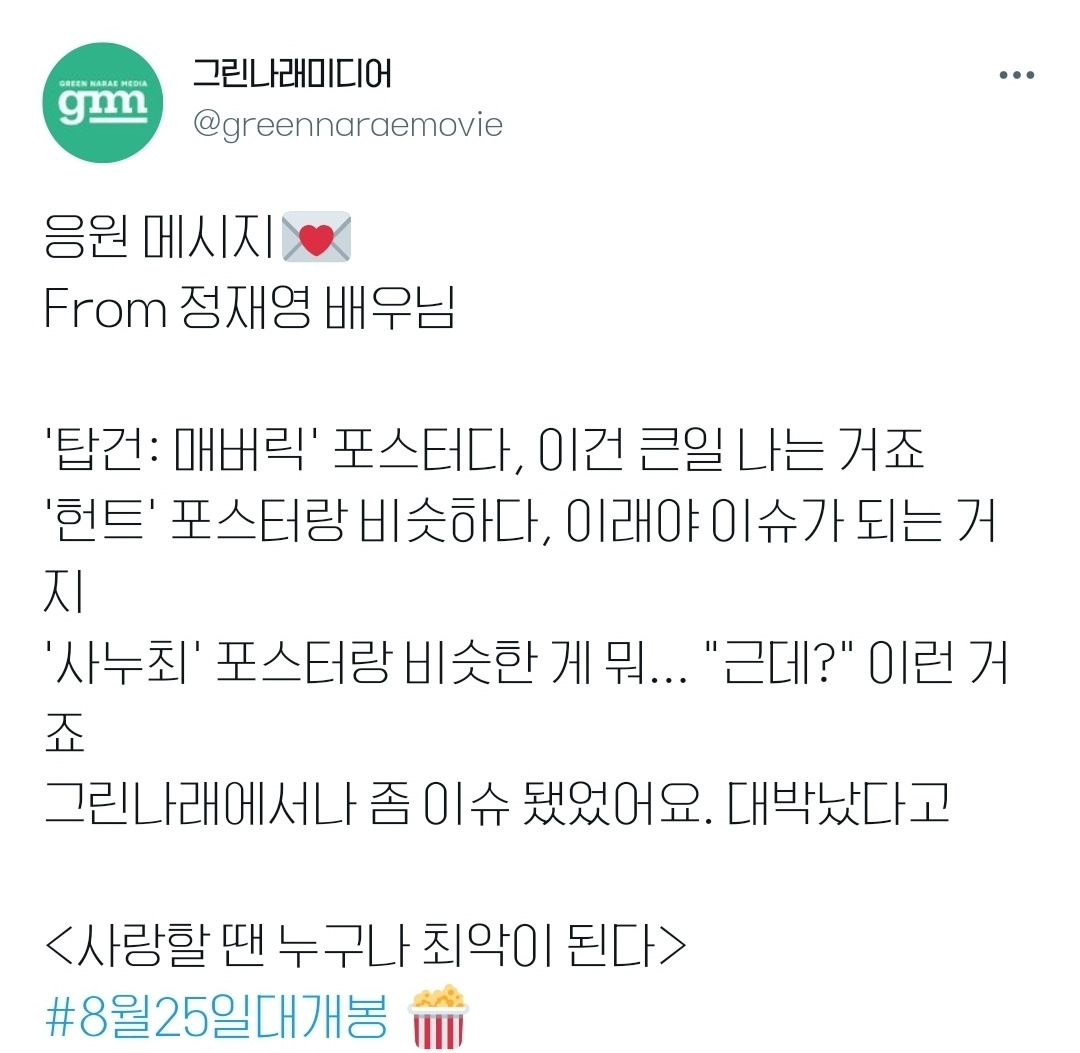Open the @greennaraemovie account handle

[348, 125]
